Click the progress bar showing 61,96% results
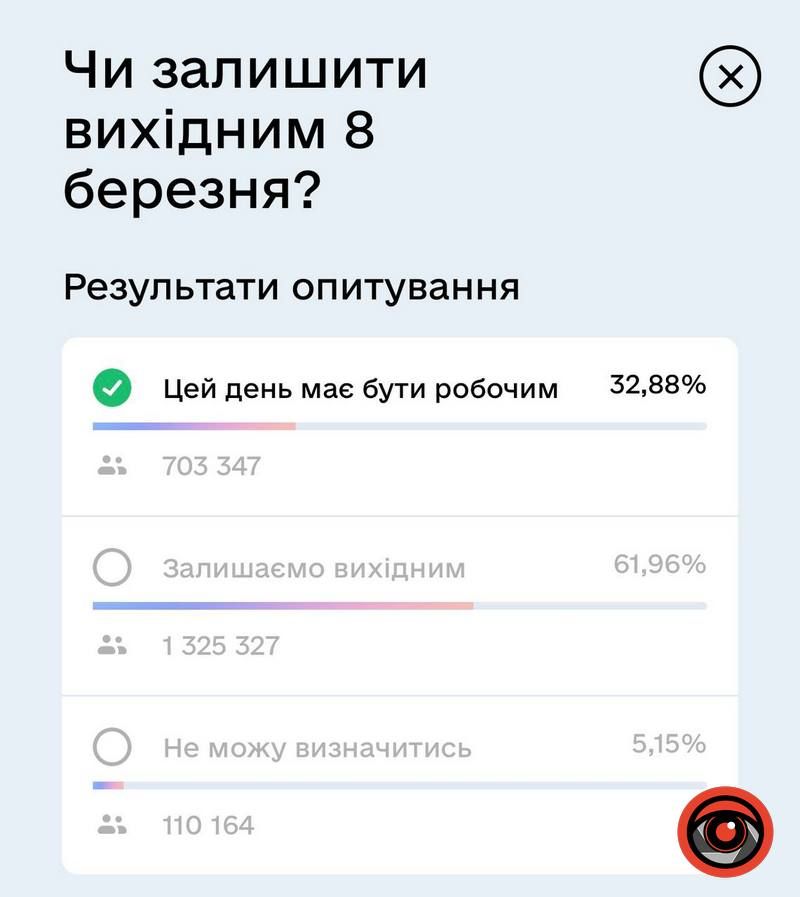The image size is (800, 897). pos(400,605)
